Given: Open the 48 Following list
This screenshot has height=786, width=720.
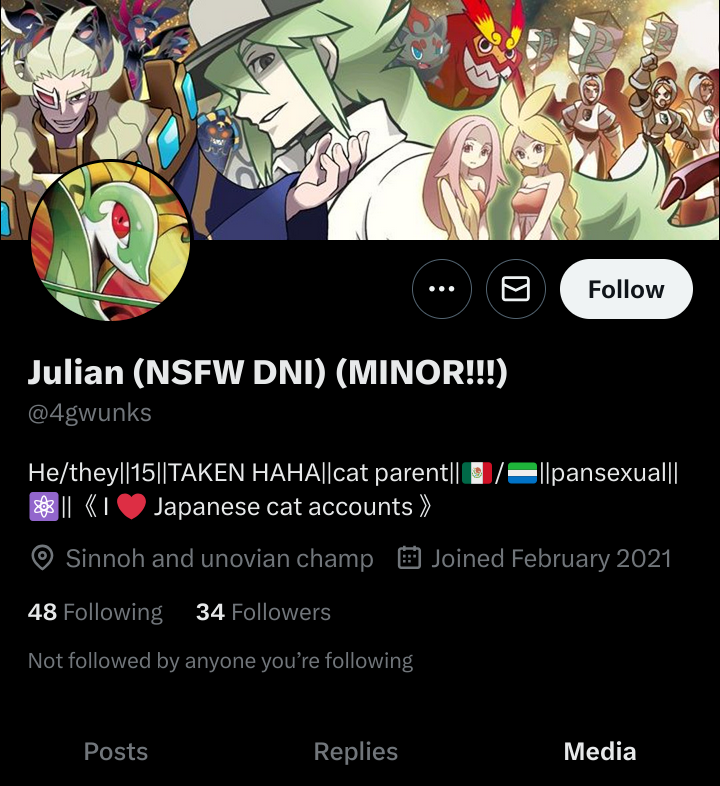Looking at the screenshot, I should 95,612.
